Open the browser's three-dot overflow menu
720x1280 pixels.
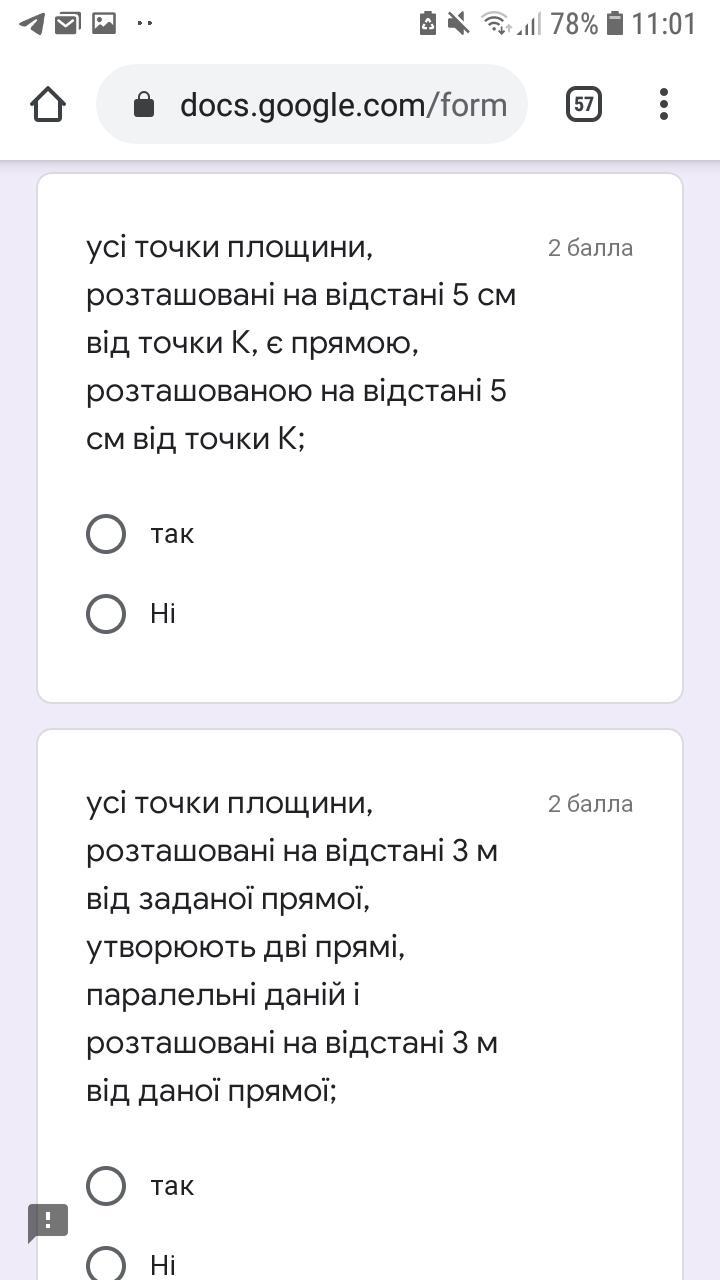tap(664, 104)
